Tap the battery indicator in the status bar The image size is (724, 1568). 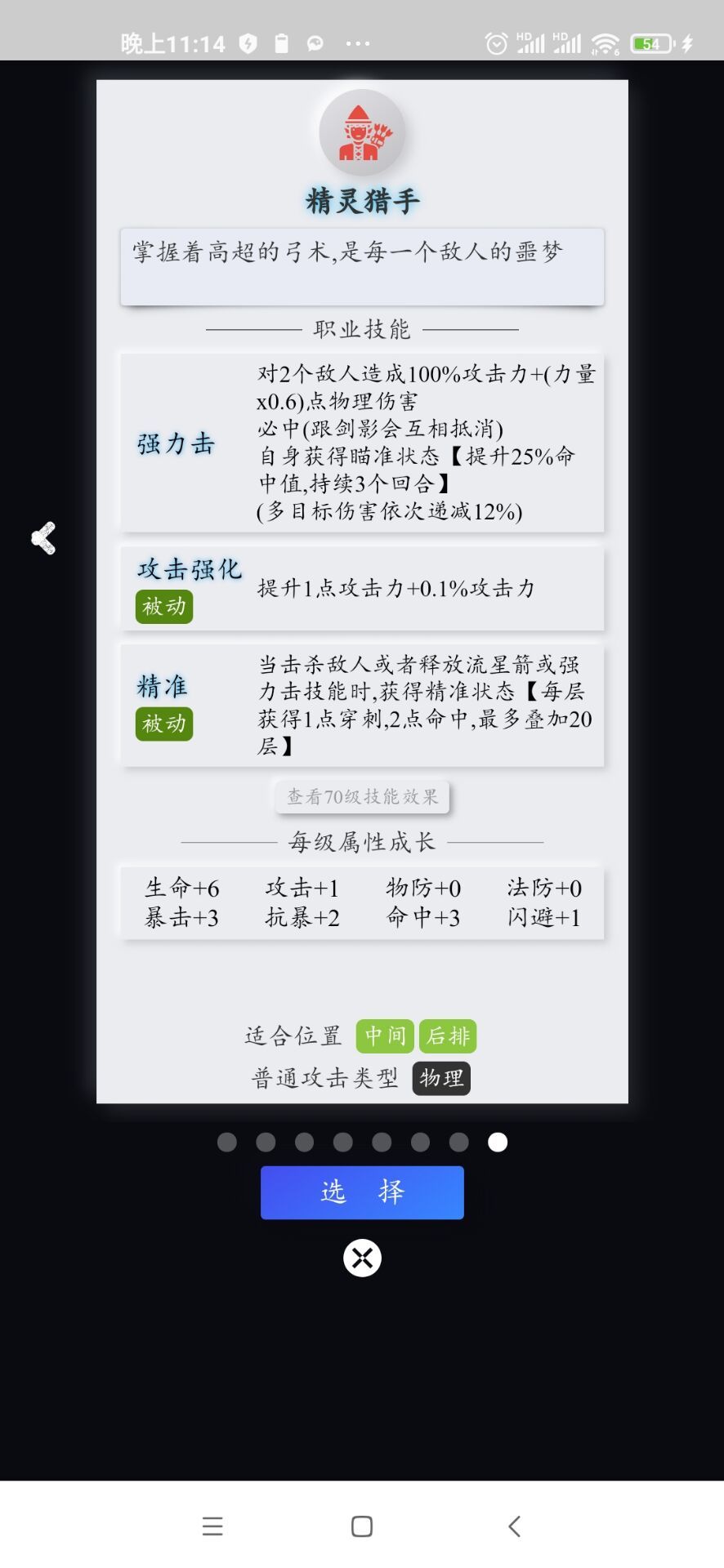(650, 42)
